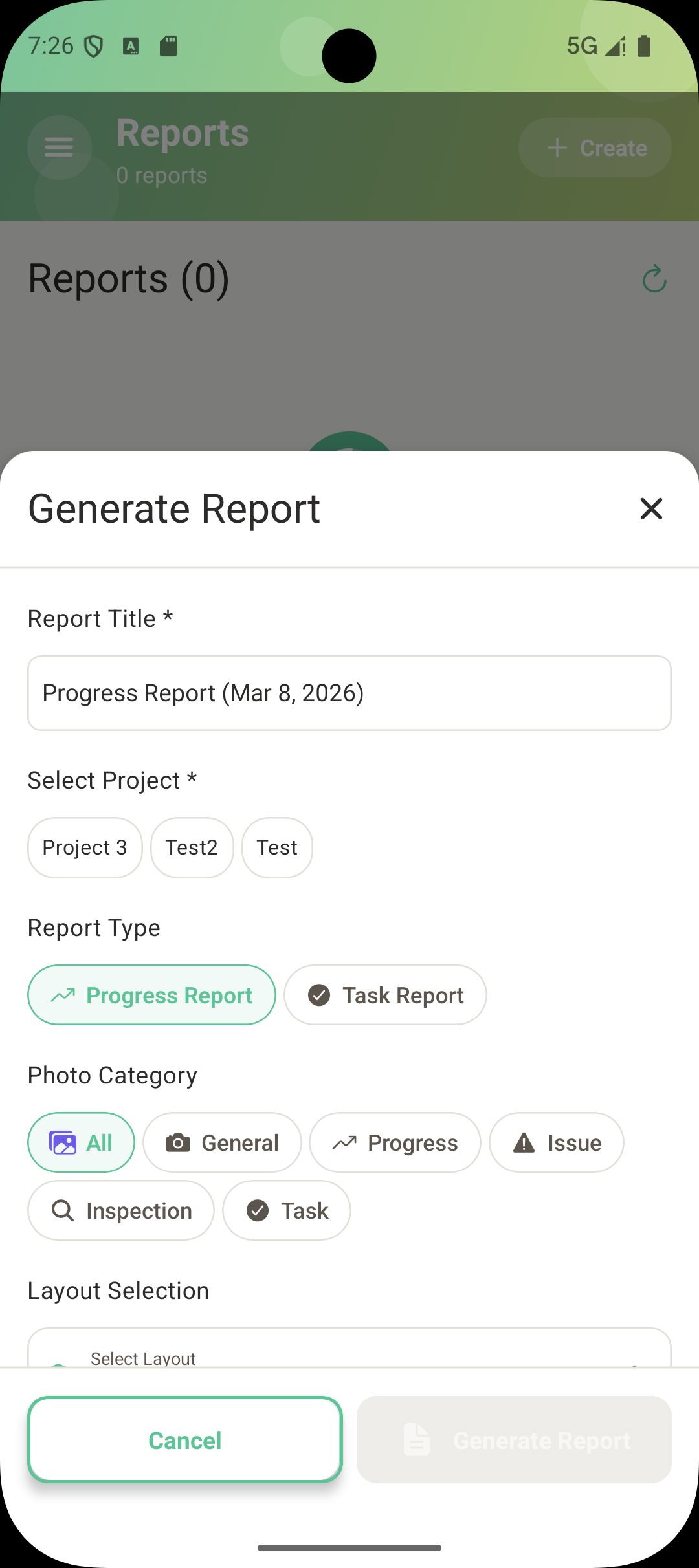Select the Inspection category pill

(120, 1210)
